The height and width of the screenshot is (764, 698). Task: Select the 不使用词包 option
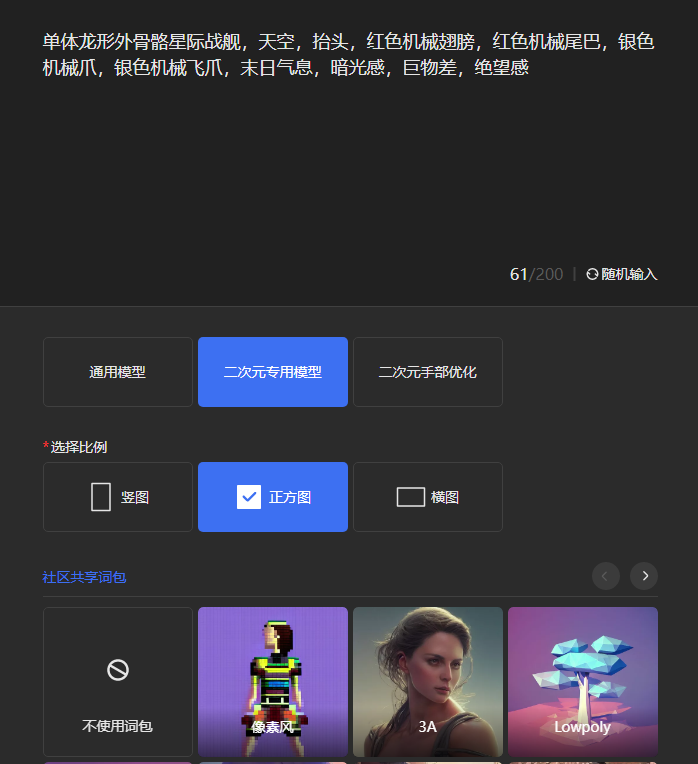coord(118,682)
